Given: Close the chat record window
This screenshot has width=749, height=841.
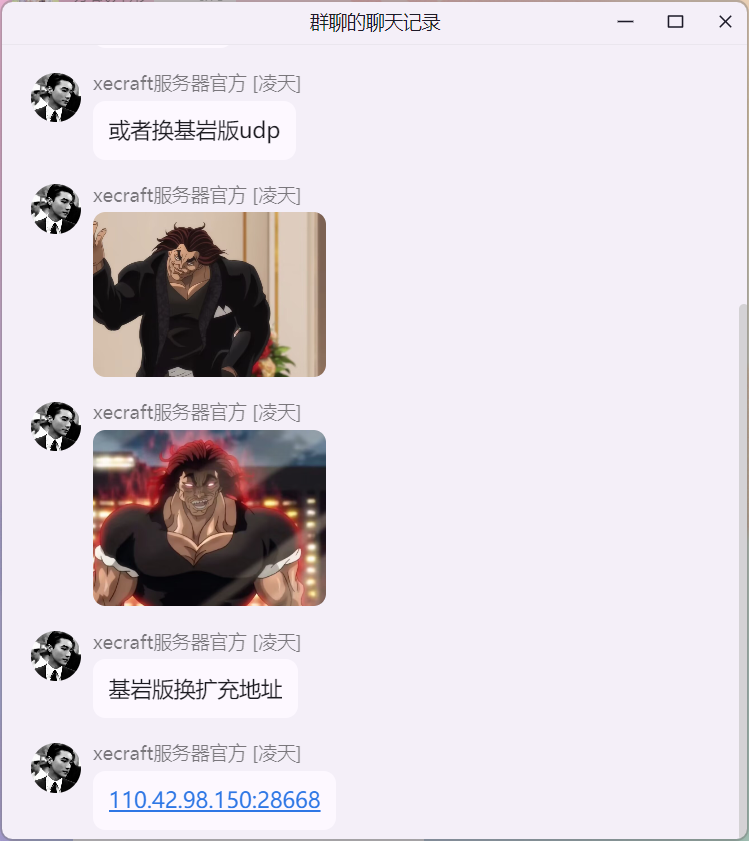Looking at the screenshot, I should tap(725, 22).
